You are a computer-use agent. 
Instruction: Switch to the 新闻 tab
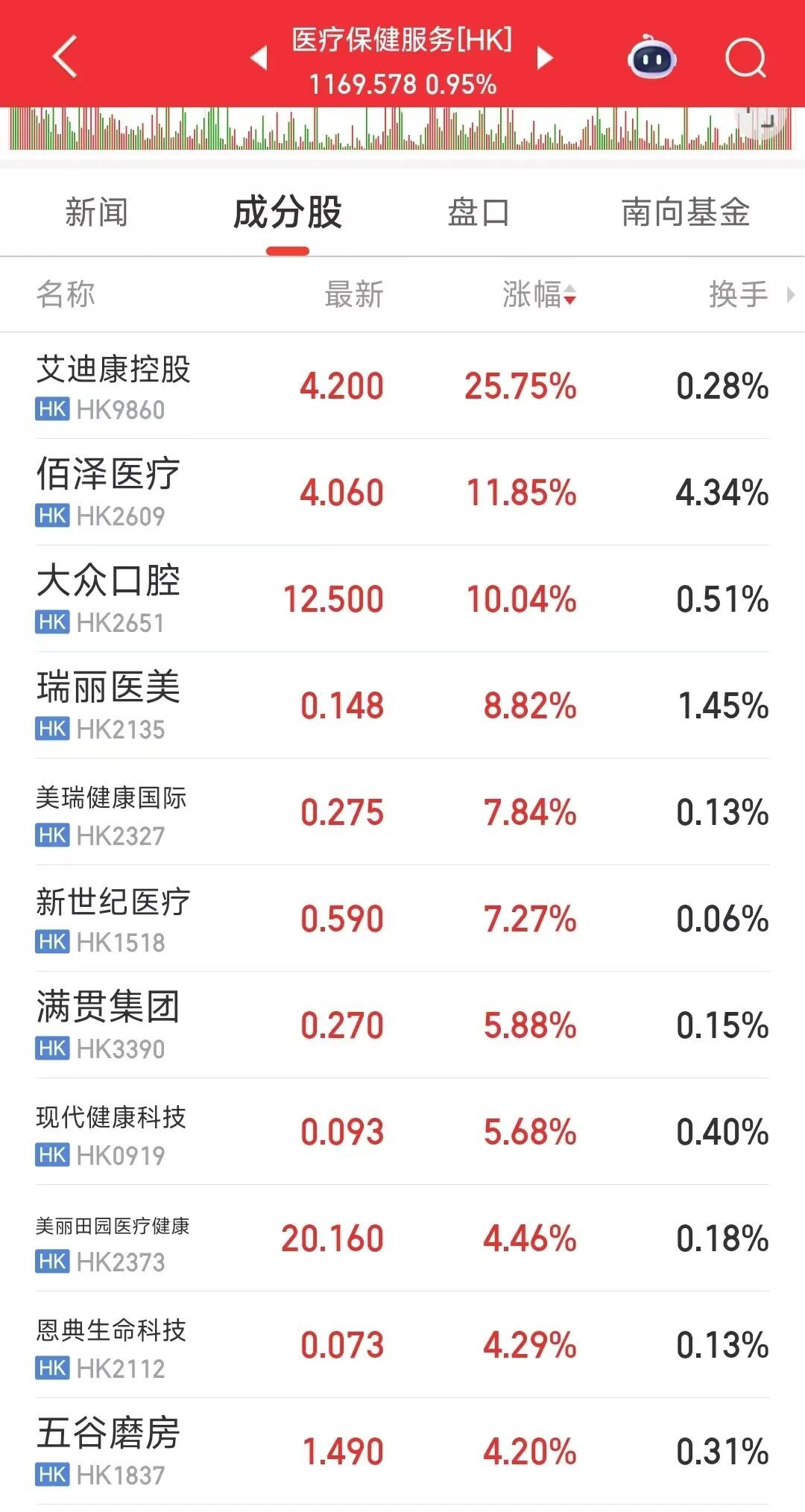coord(96,212)
